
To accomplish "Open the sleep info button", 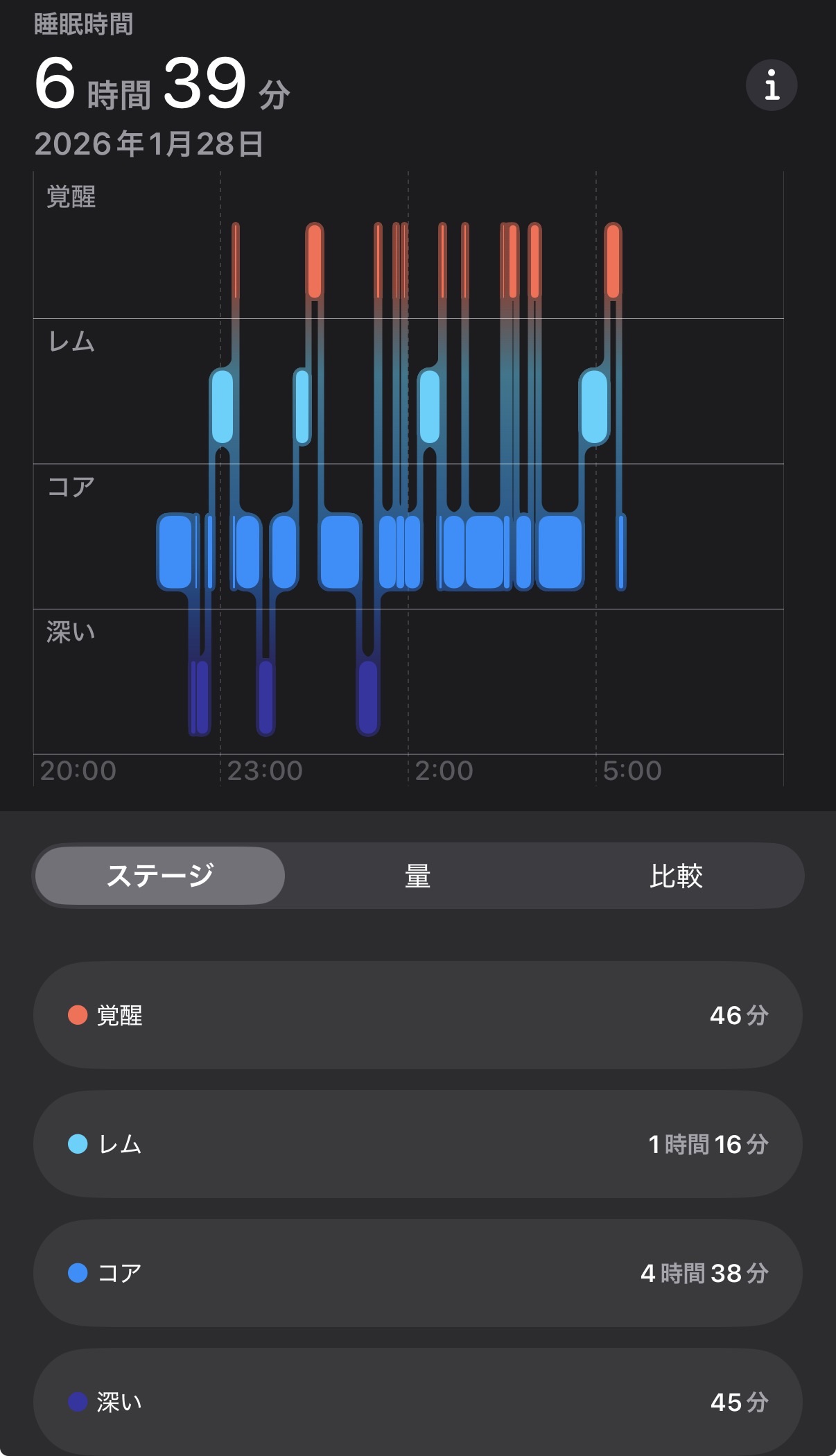I will click(771, 85).
